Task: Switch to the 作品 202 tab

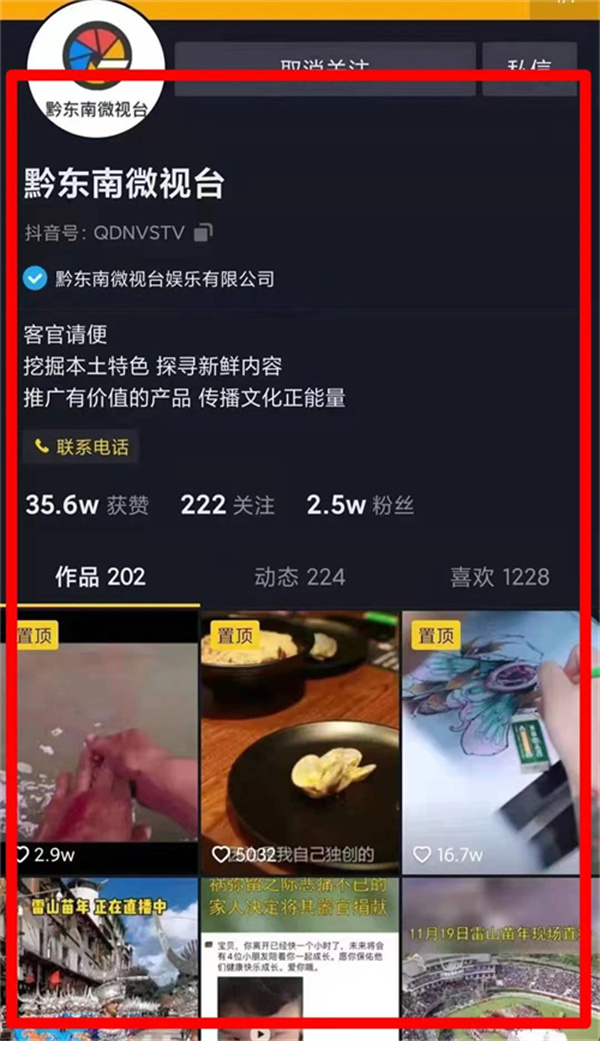Action: (x=100, y=577)
